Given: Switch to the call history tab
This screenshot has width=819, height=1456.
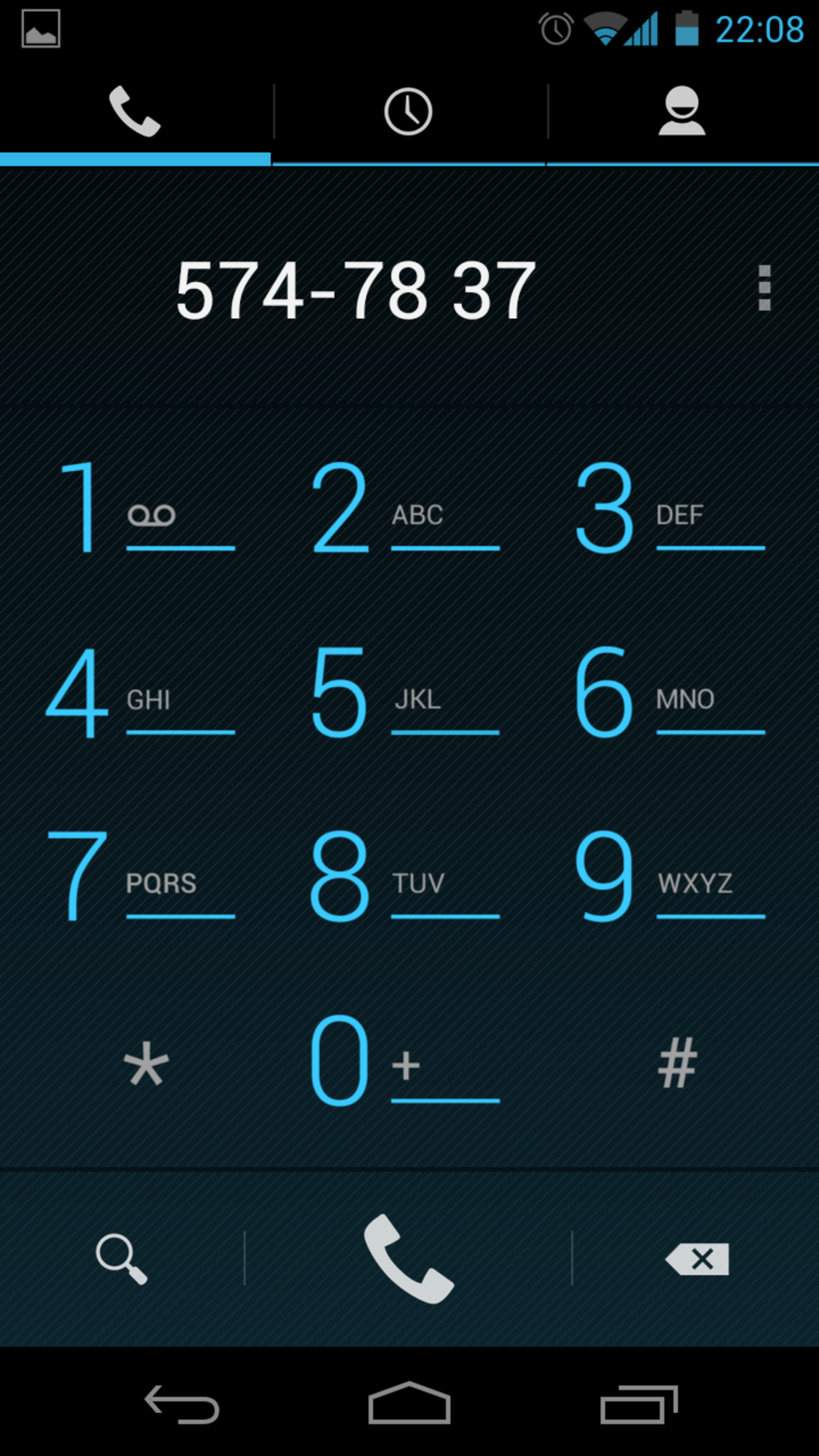Looking at the screenshot, I should [408, 112].
